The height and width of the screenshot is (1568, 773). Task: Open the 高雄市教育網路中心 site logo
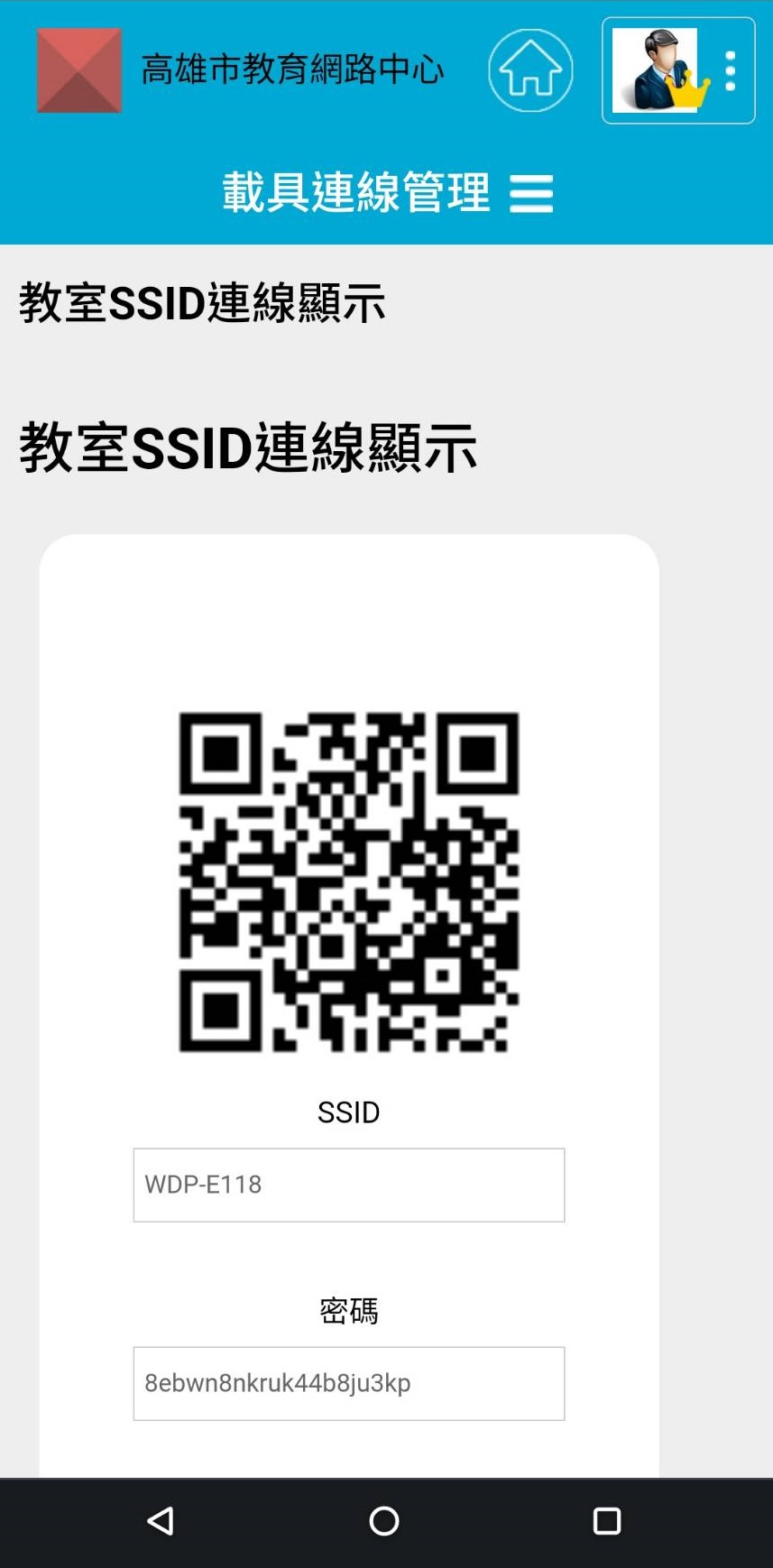pos(79,70)
